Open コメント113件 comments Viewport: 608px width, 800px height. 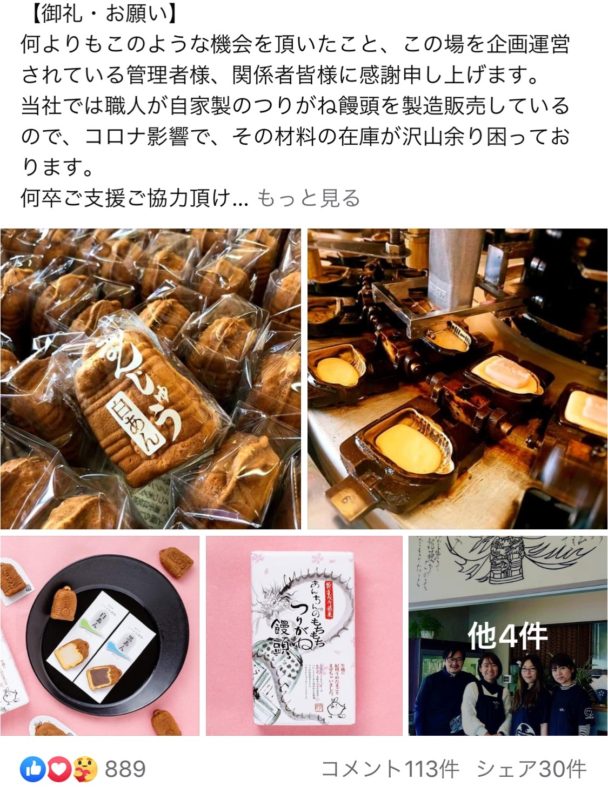[x=389, y=769]
